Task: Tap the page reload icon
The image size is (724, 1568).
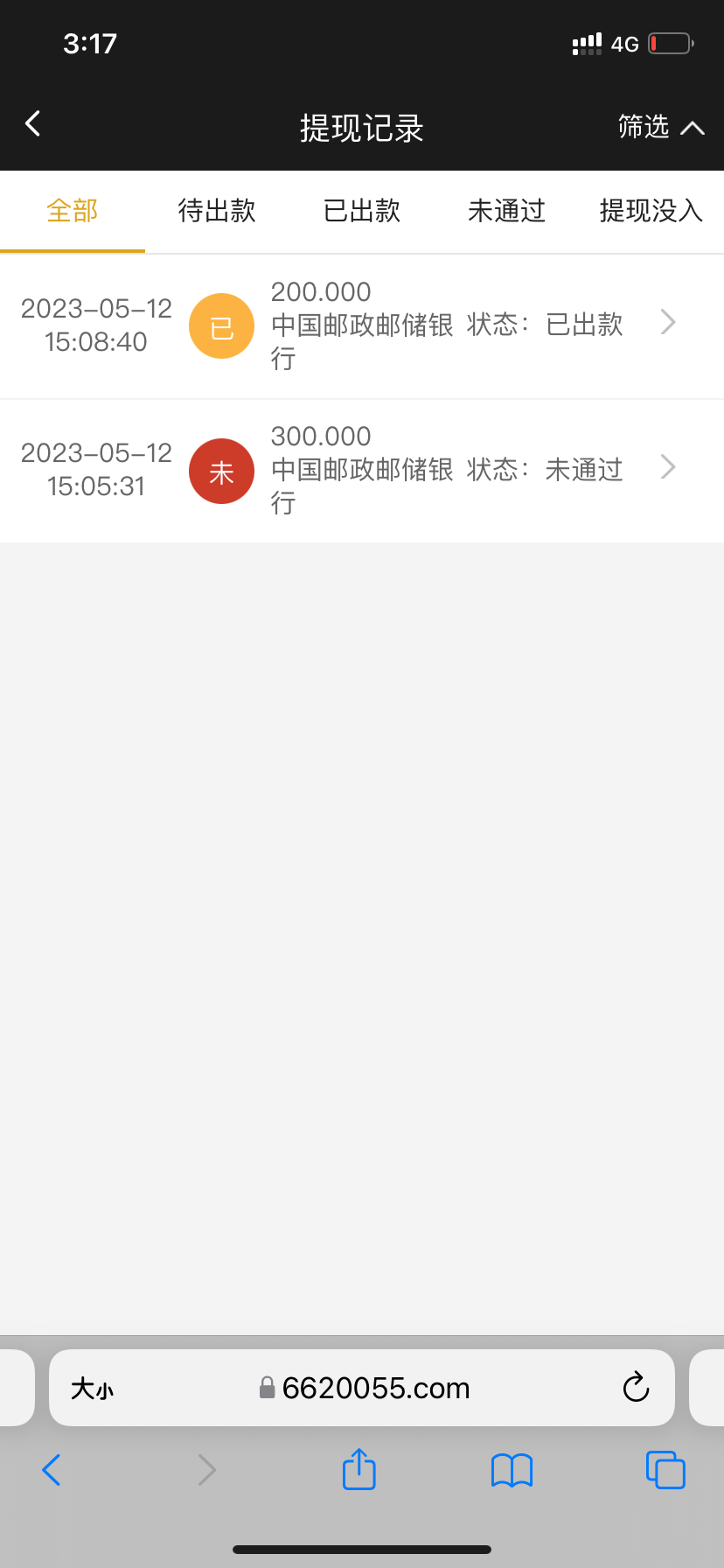Action: [636, 1388]
